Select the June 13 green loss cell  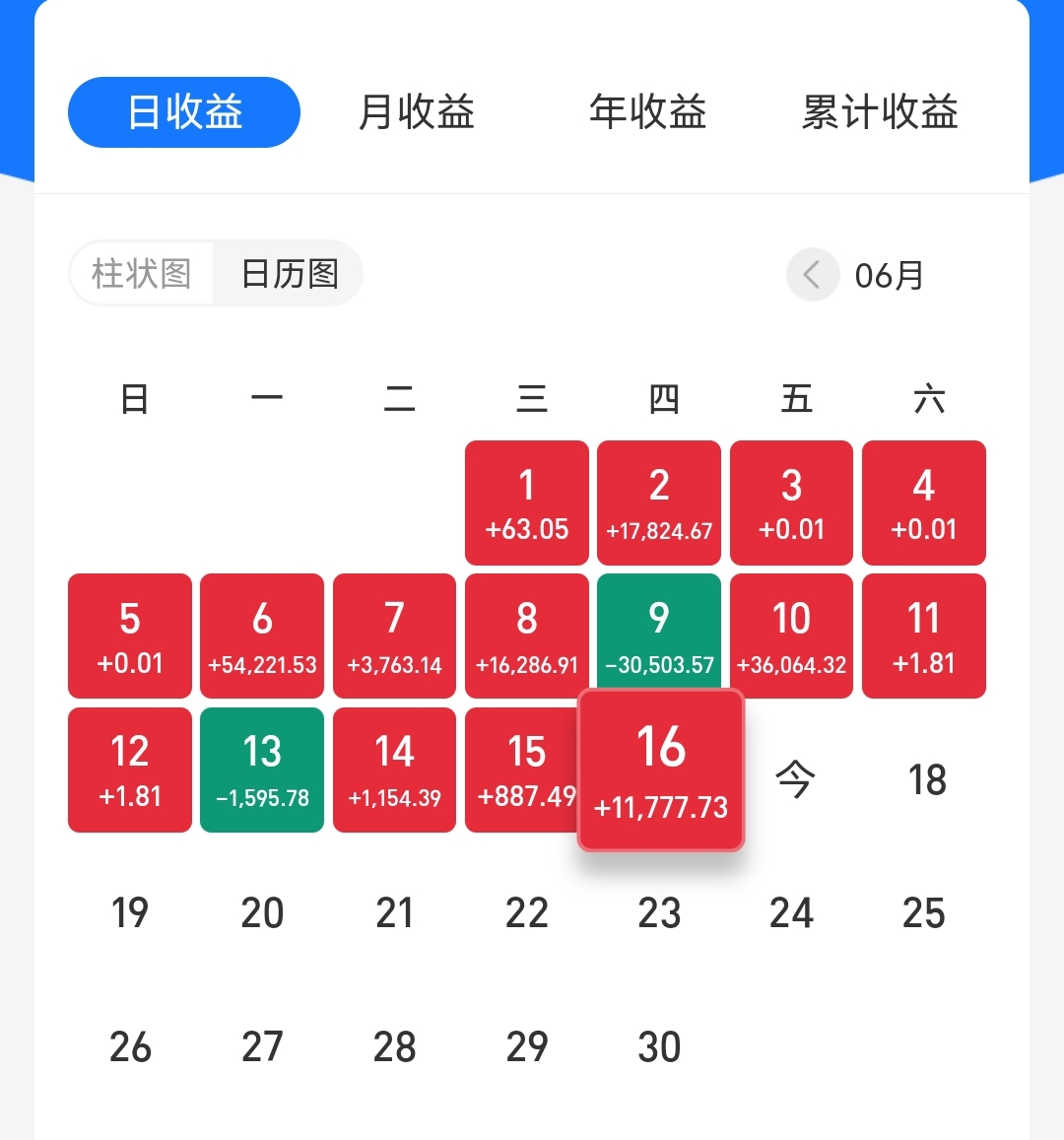[261, 770]
